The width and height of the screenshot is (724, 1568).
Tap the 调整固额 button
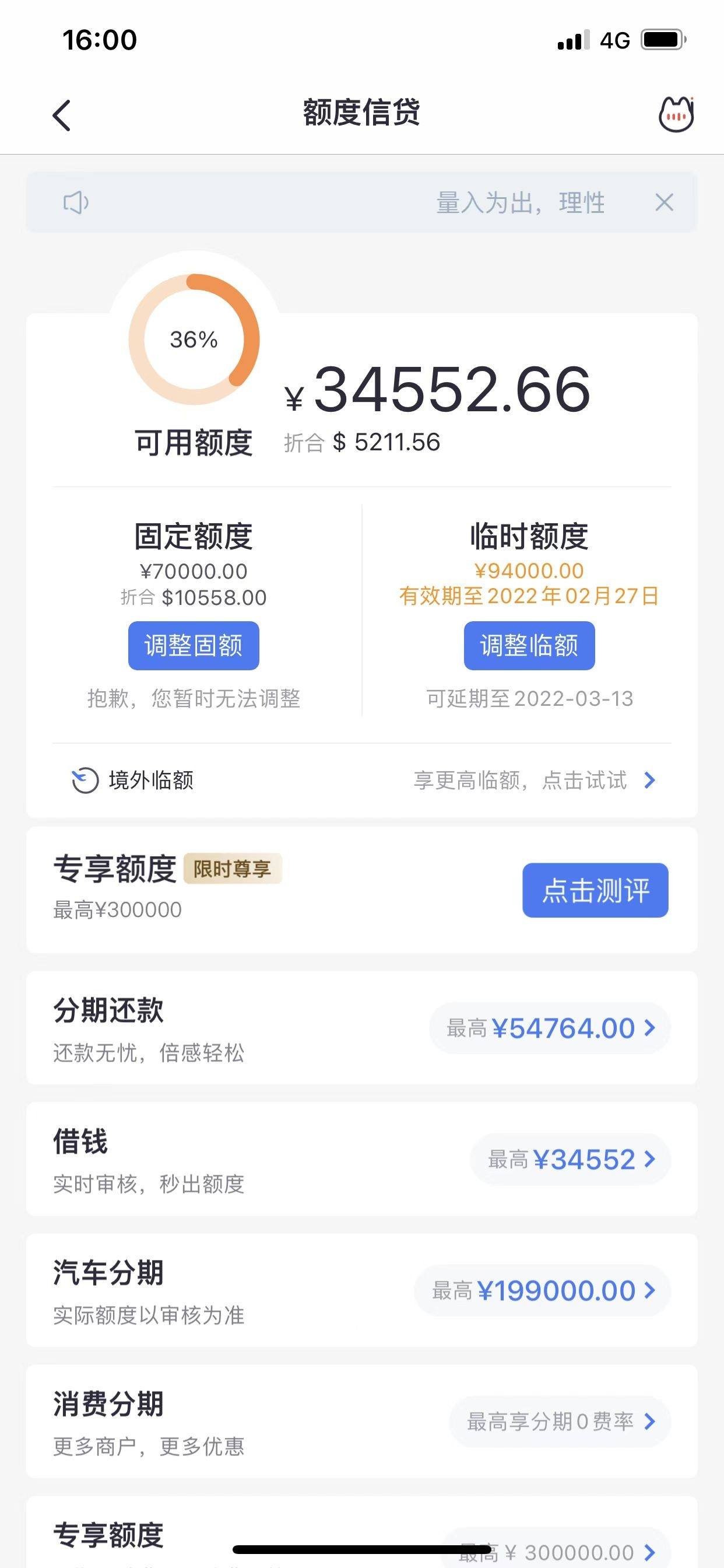[194, 645]
